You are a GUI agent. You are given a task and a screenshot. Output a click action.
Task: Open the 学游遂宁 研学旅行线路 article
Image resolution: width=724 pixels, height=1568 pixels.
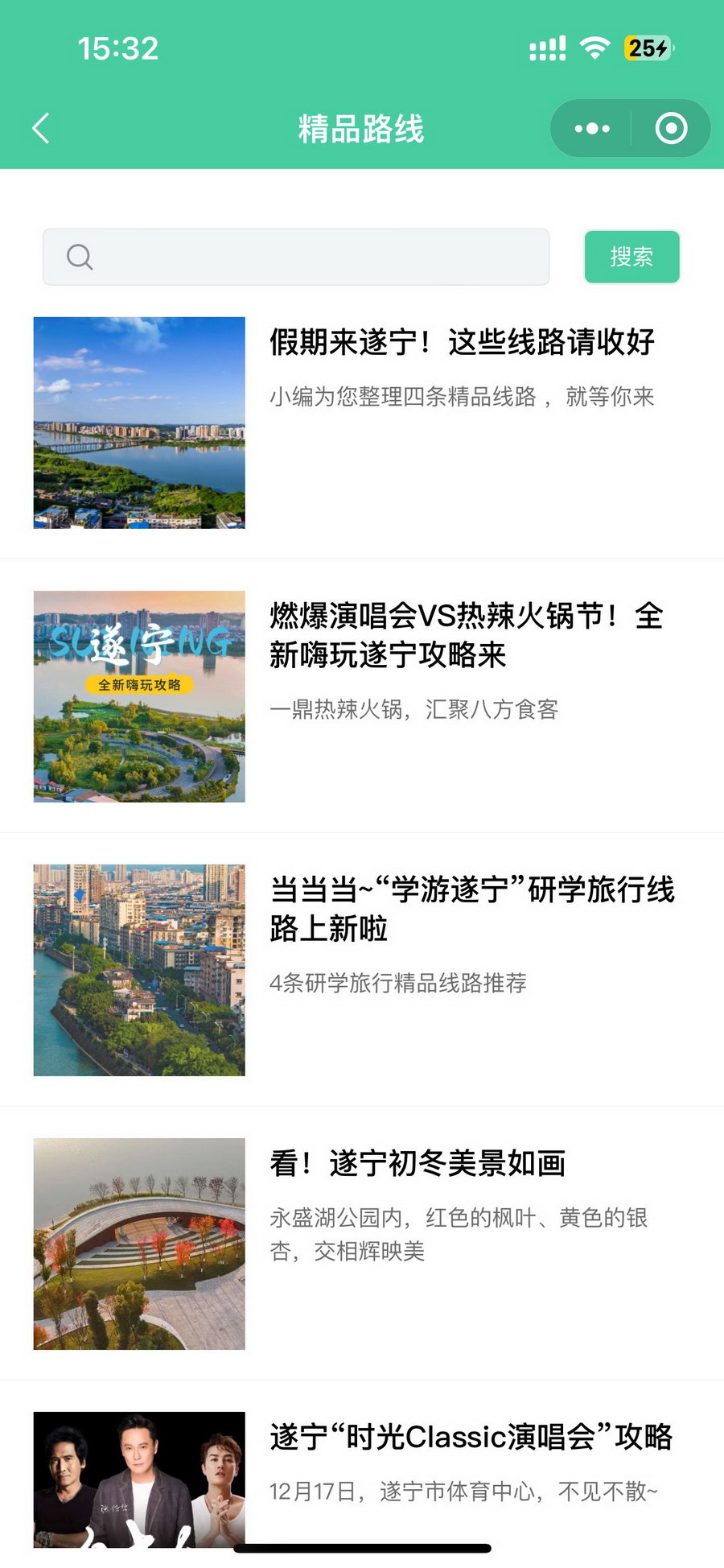pyautogui.click(x=471, y=909)
